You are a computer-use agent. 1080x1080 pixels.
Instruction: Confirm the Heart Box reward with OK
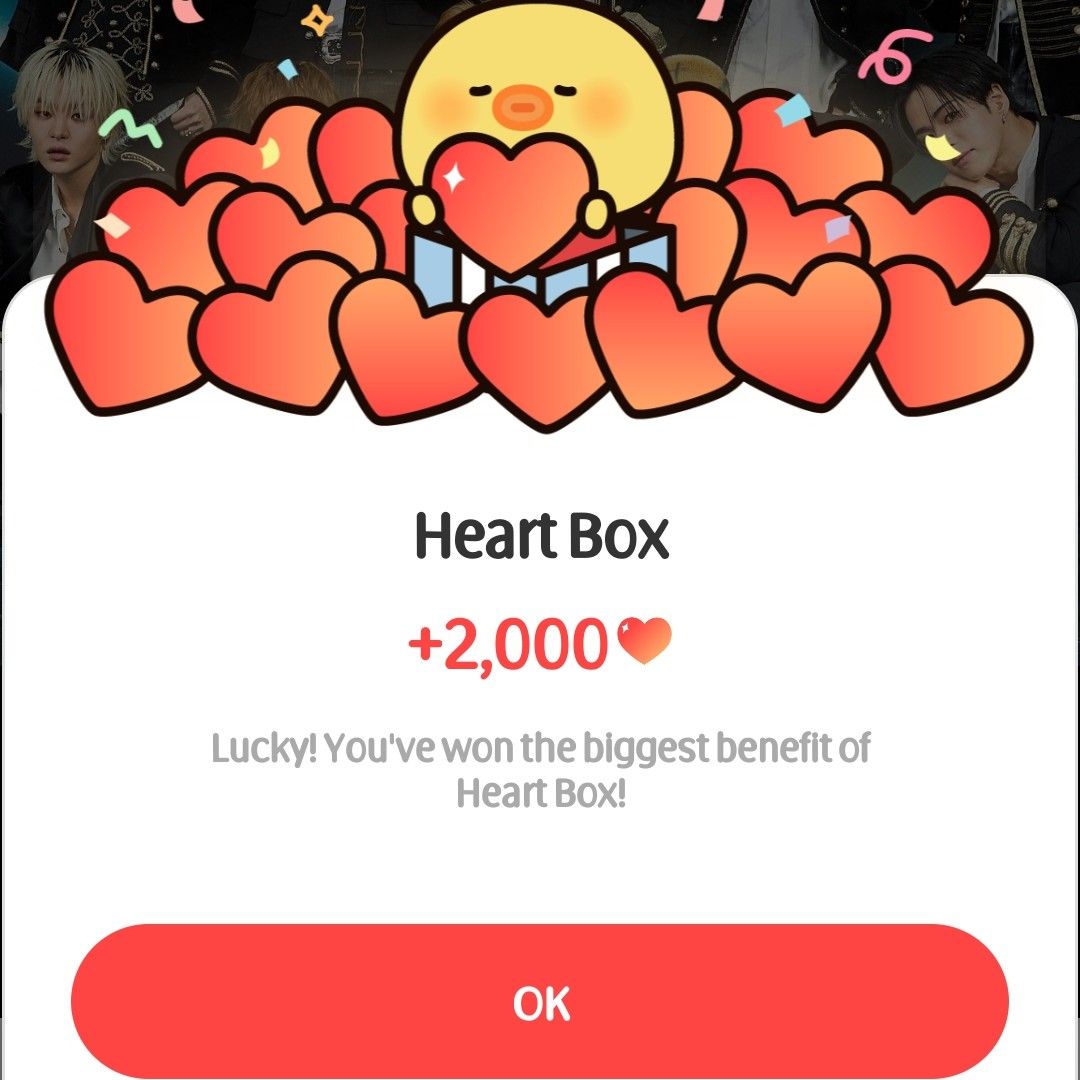coord(540,1001)
